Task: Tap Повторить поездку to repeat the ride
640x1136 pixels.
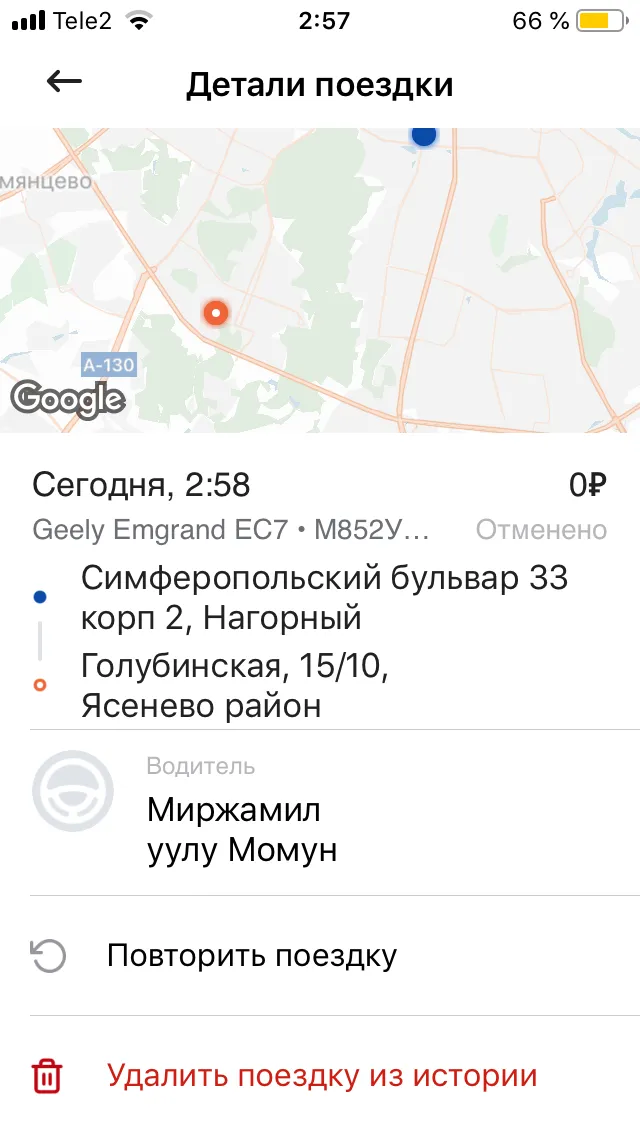Action: [320, 956]
